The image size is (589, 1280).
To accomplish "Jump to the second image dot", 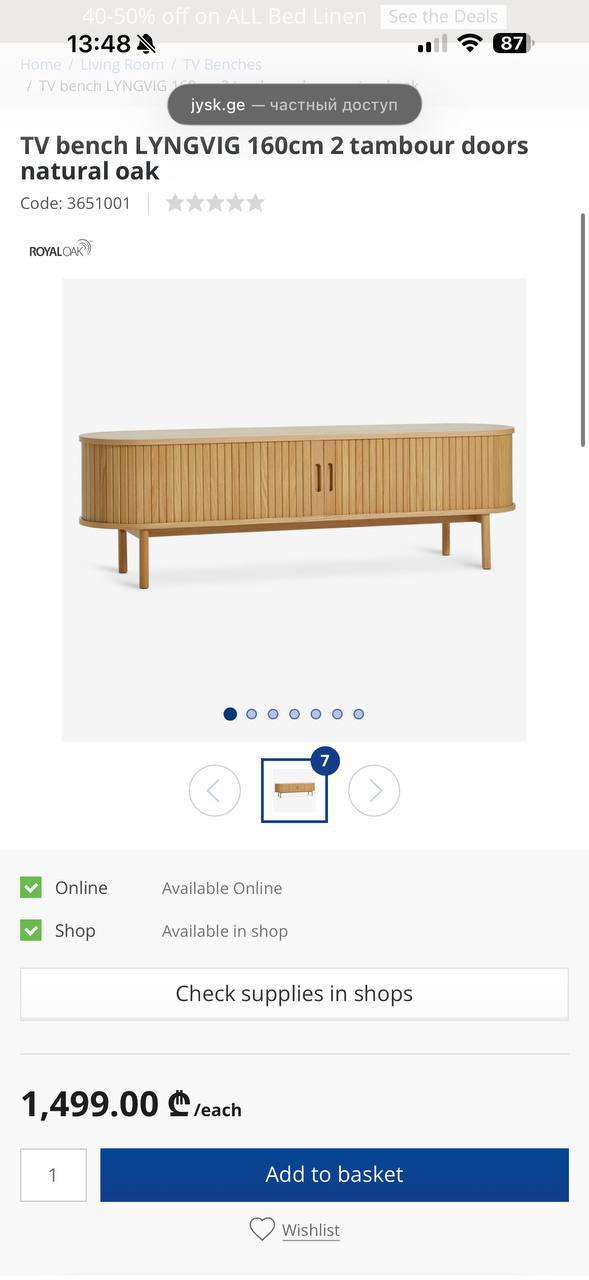I will 251,714.
